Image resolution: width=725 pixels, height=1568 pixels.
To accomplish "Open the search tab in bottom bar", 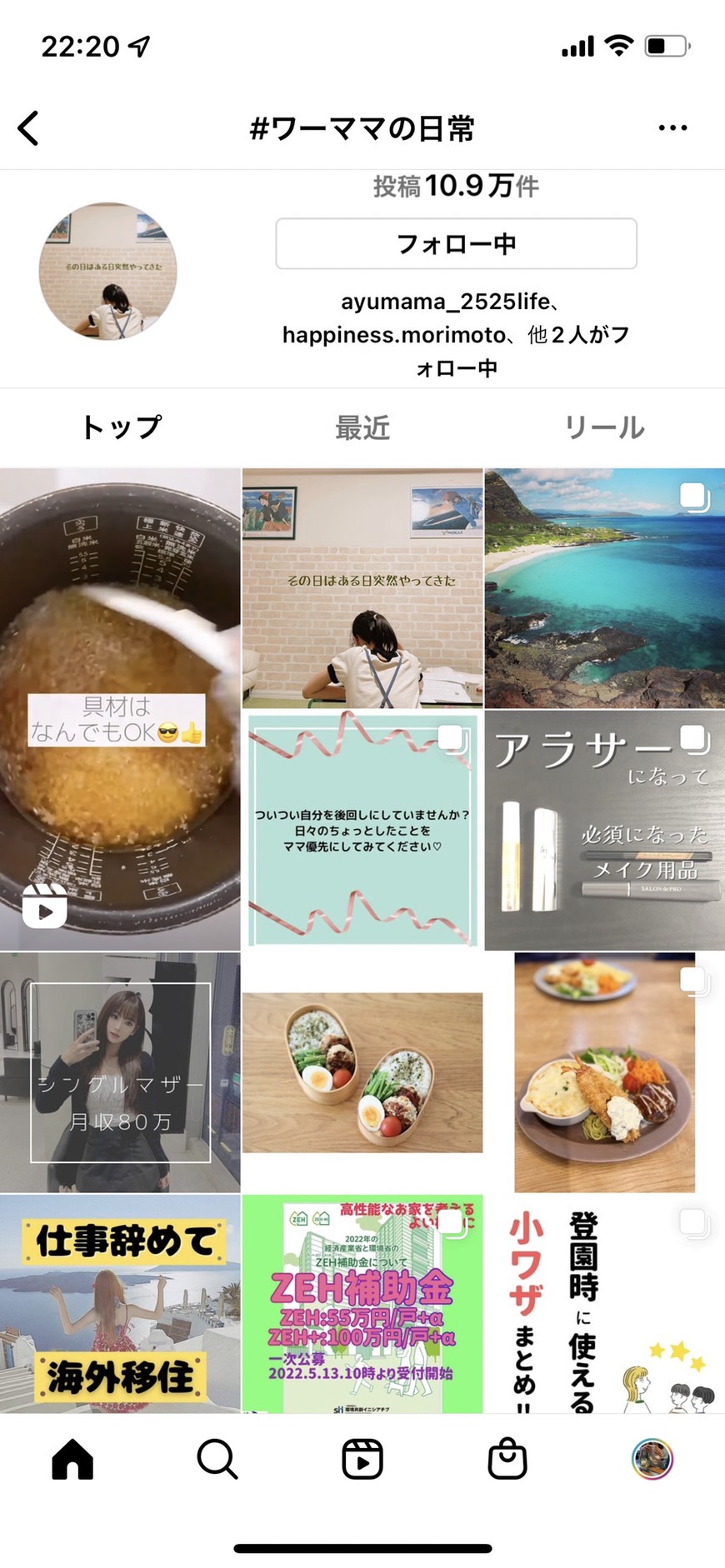I will (217, 1459).
